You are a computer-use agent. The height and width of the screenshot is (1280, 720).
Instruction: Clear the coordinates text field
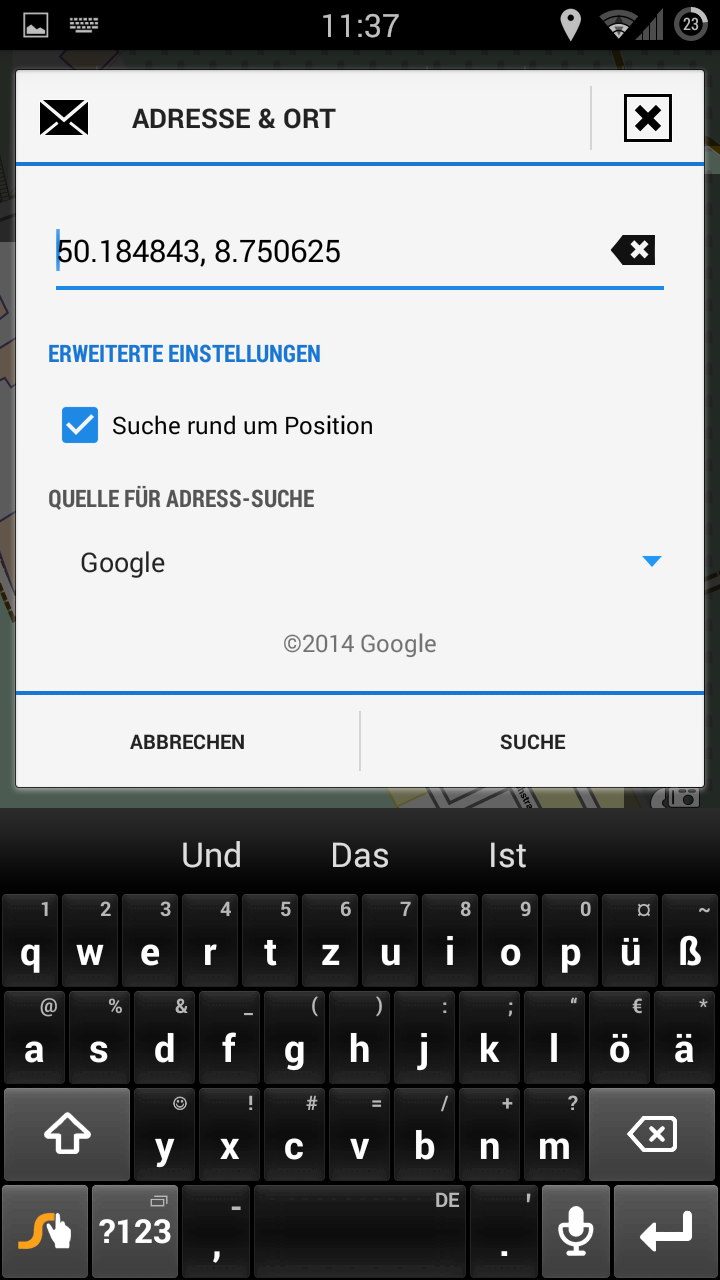pyautogui.click(x=633, y=250)
